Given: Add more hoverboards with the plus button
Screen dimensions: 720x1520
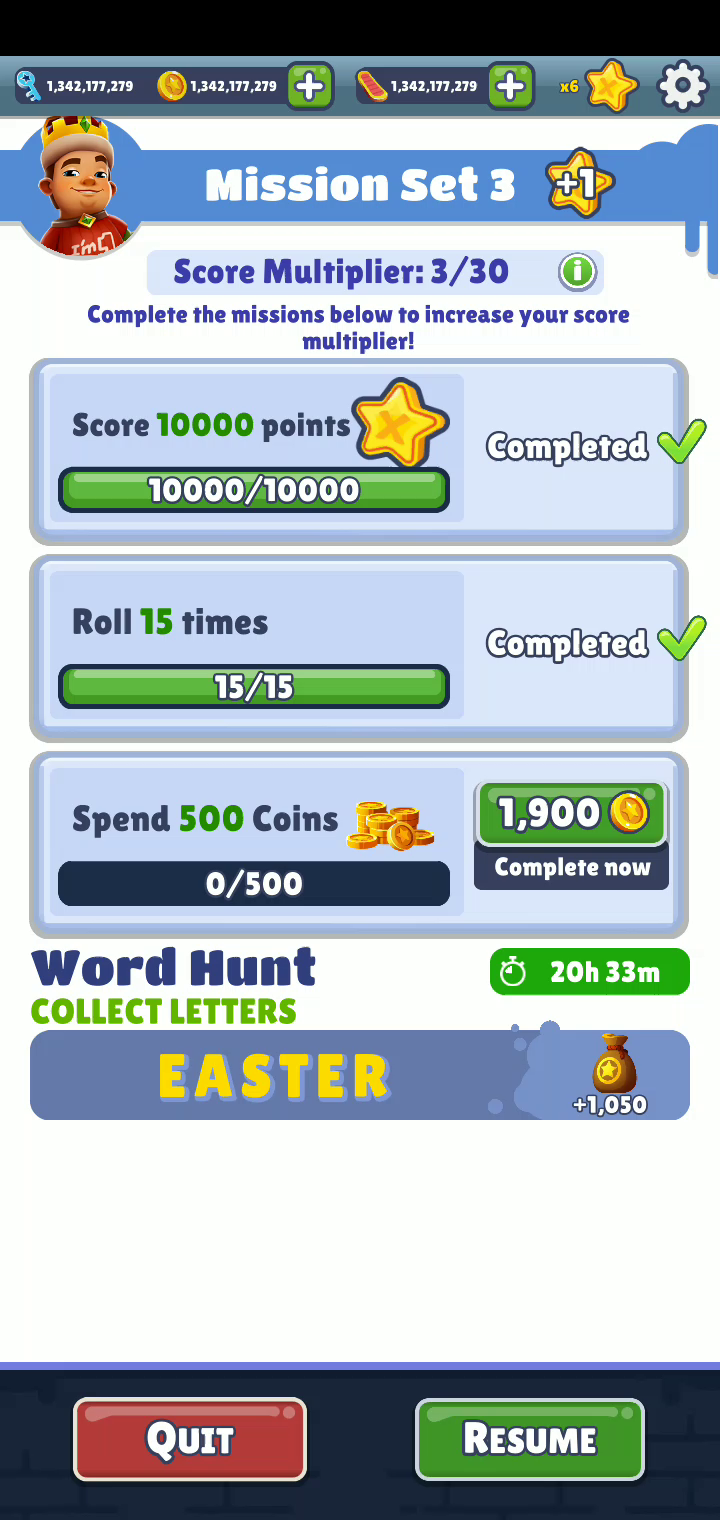Looking at the screenshot, I should tap(511, 86).
